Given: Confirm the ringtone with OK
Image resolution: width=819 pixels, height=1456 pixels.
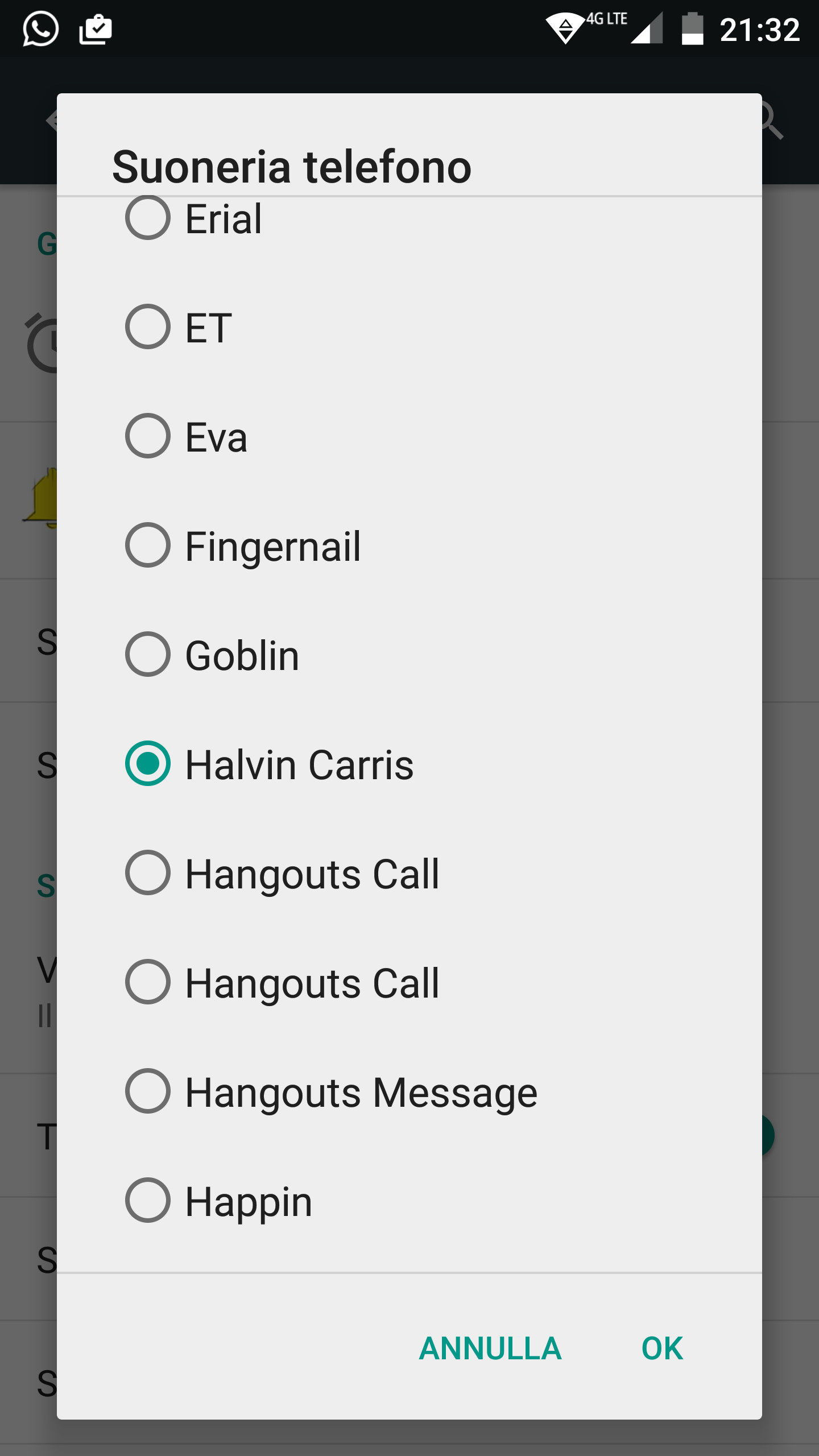Looking at the screenshot, I should (x=662, y=1348).
